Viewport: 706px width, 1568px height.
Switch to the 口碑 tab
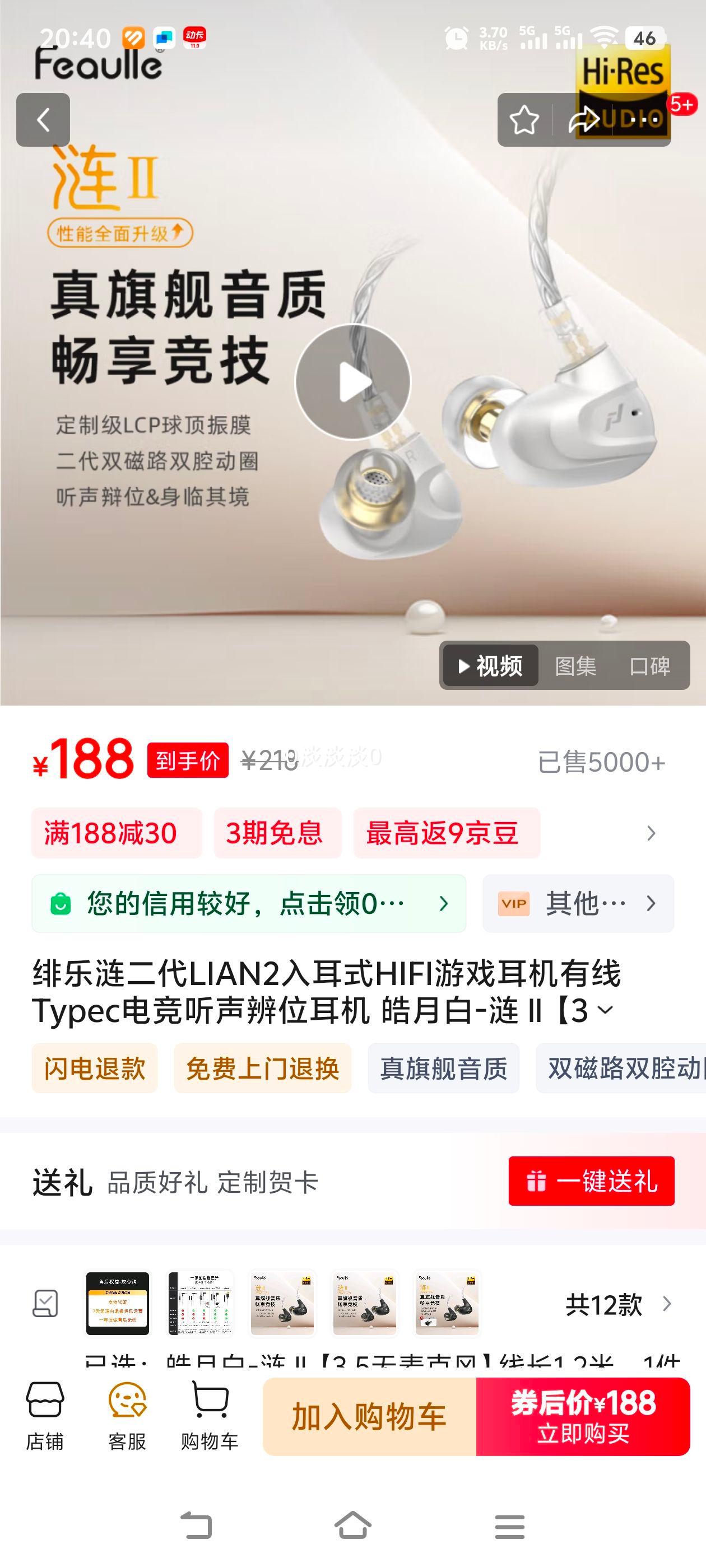coord(650,666)
